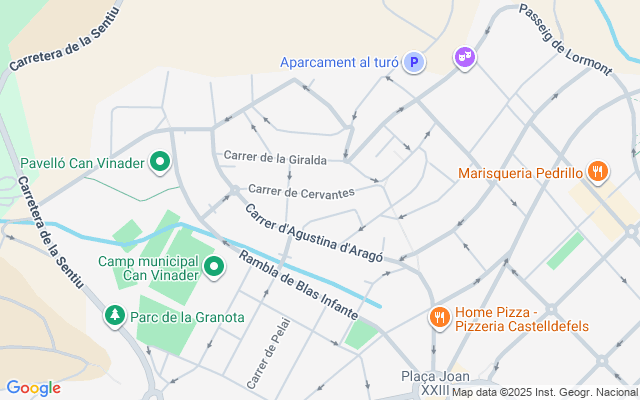Tap the Pavelló Can Vinader pin
This screenshot has height=400, width=640.
159,162
